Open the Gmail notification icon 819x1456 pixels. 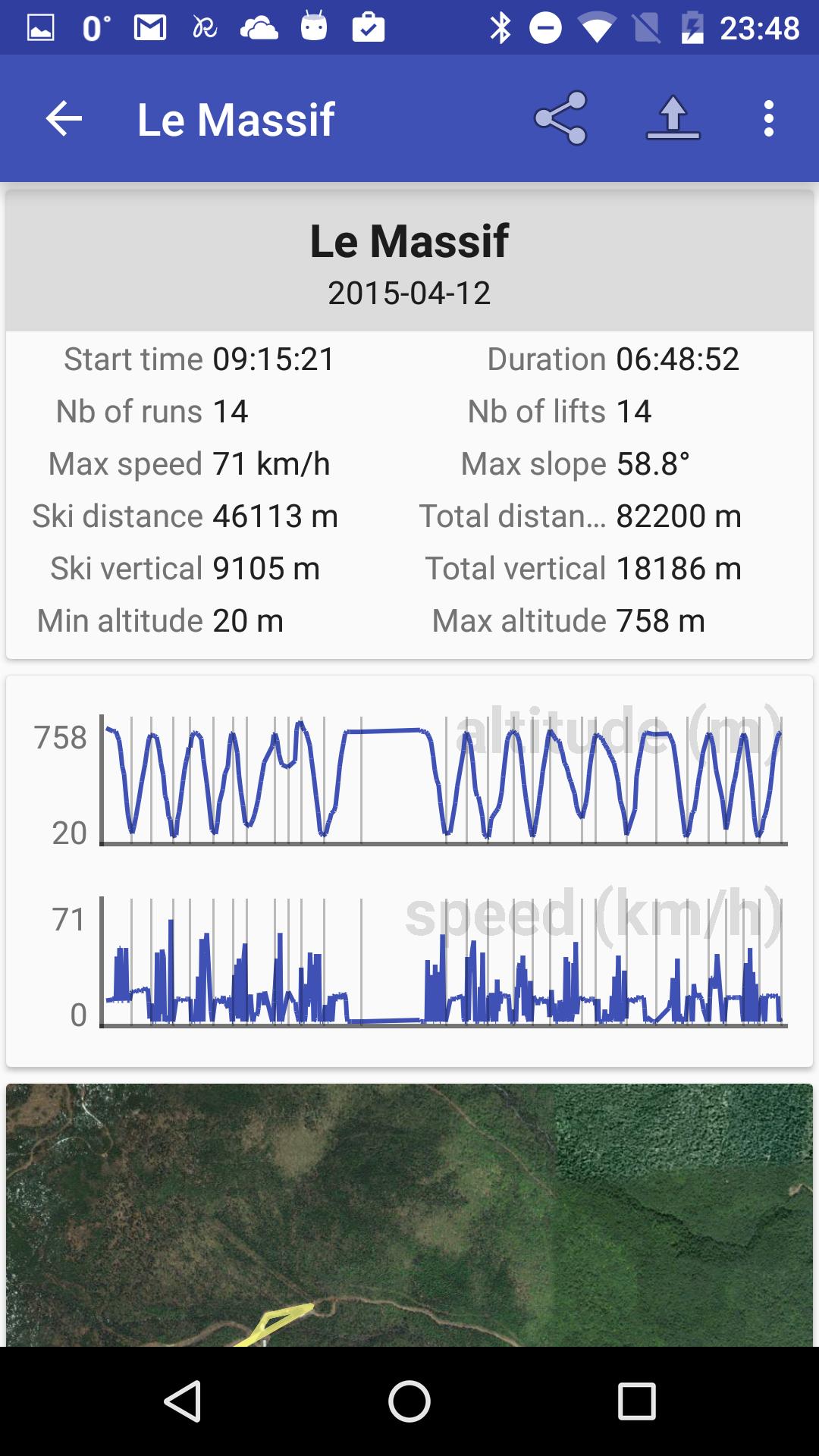tap(149, 27)
